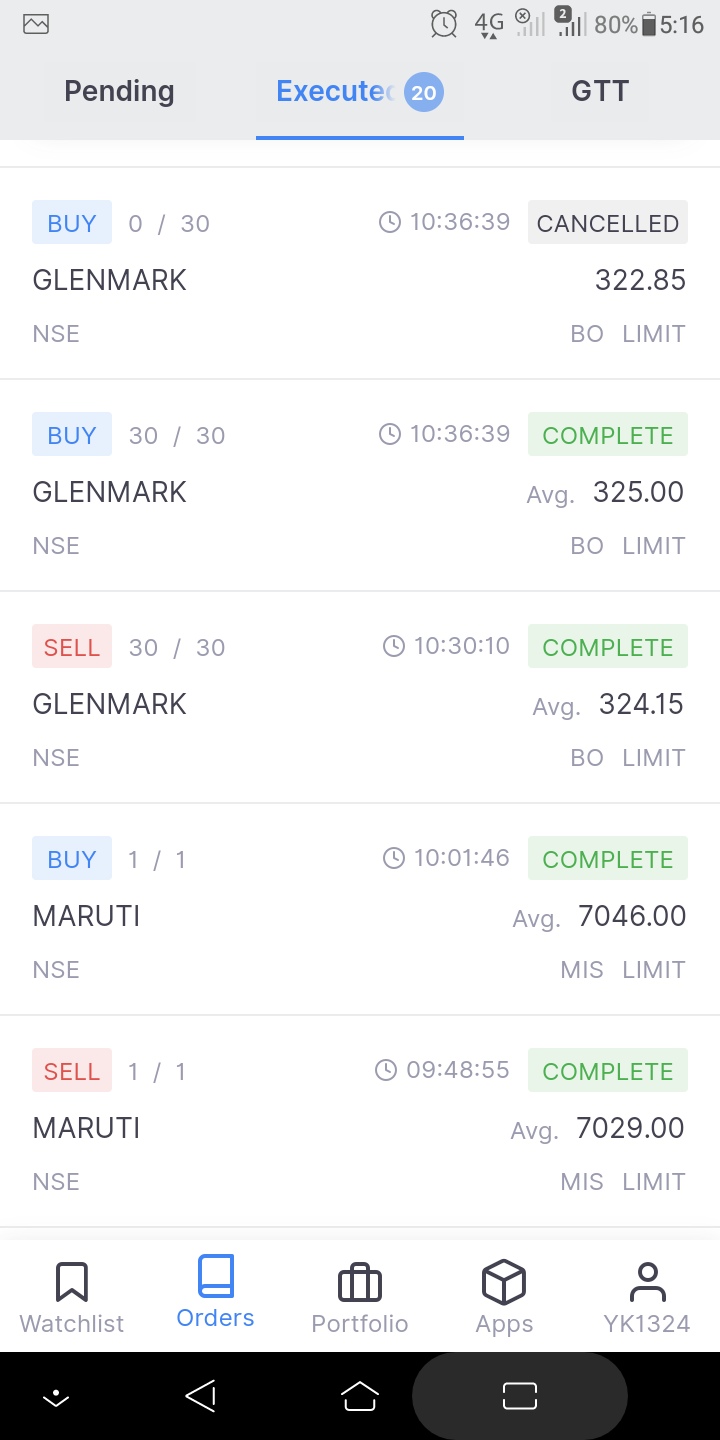Viewport: 720px width, 1440px height.
Task: Open the cancelled GLENMARK buy order
Action: pyautogui.click(x=360, y=278)
